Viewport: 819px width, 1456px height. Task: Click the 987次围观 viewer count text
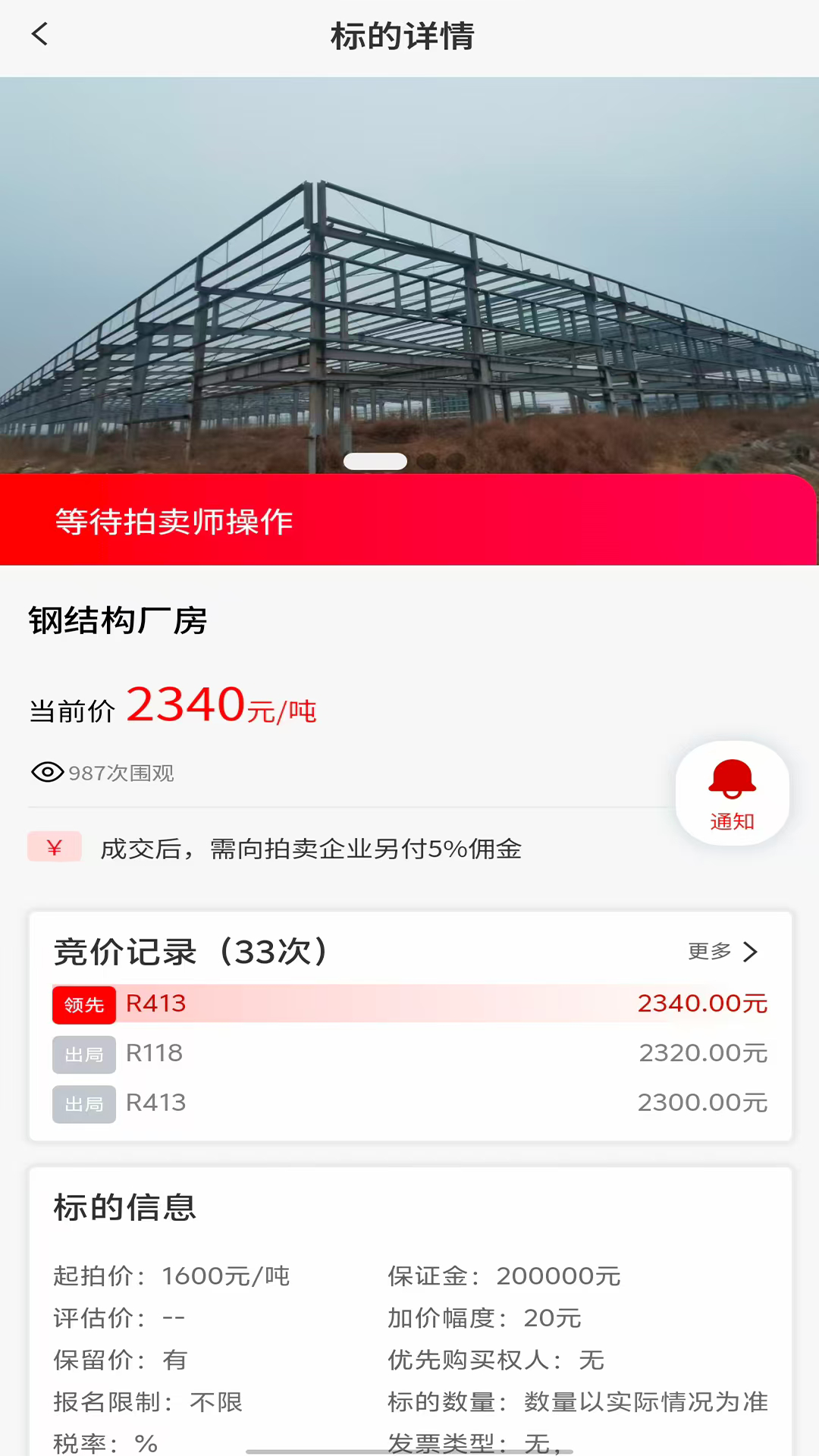tap(121, 773)
